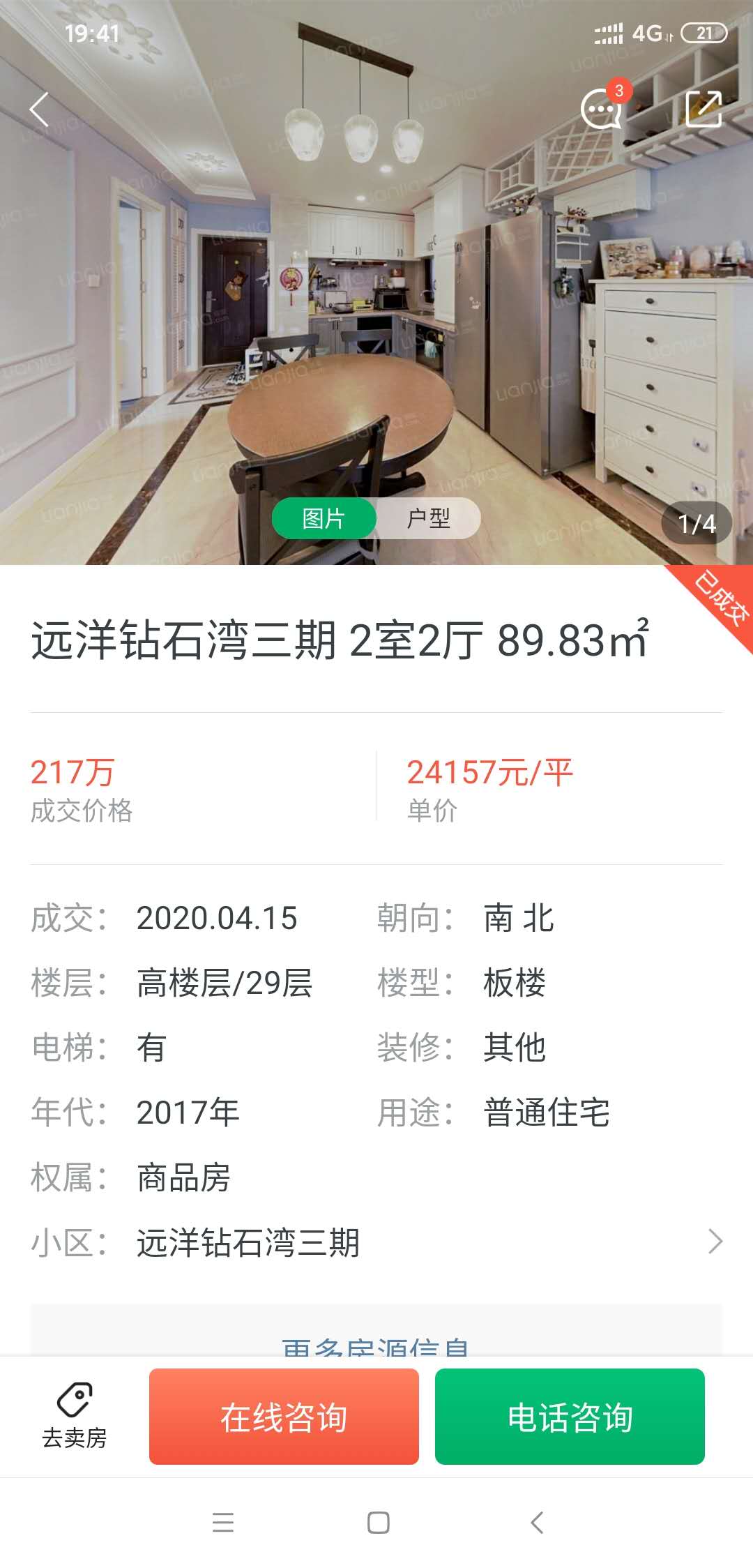
Task: Select the 图片 tab
Action: [x=325, y=520]
